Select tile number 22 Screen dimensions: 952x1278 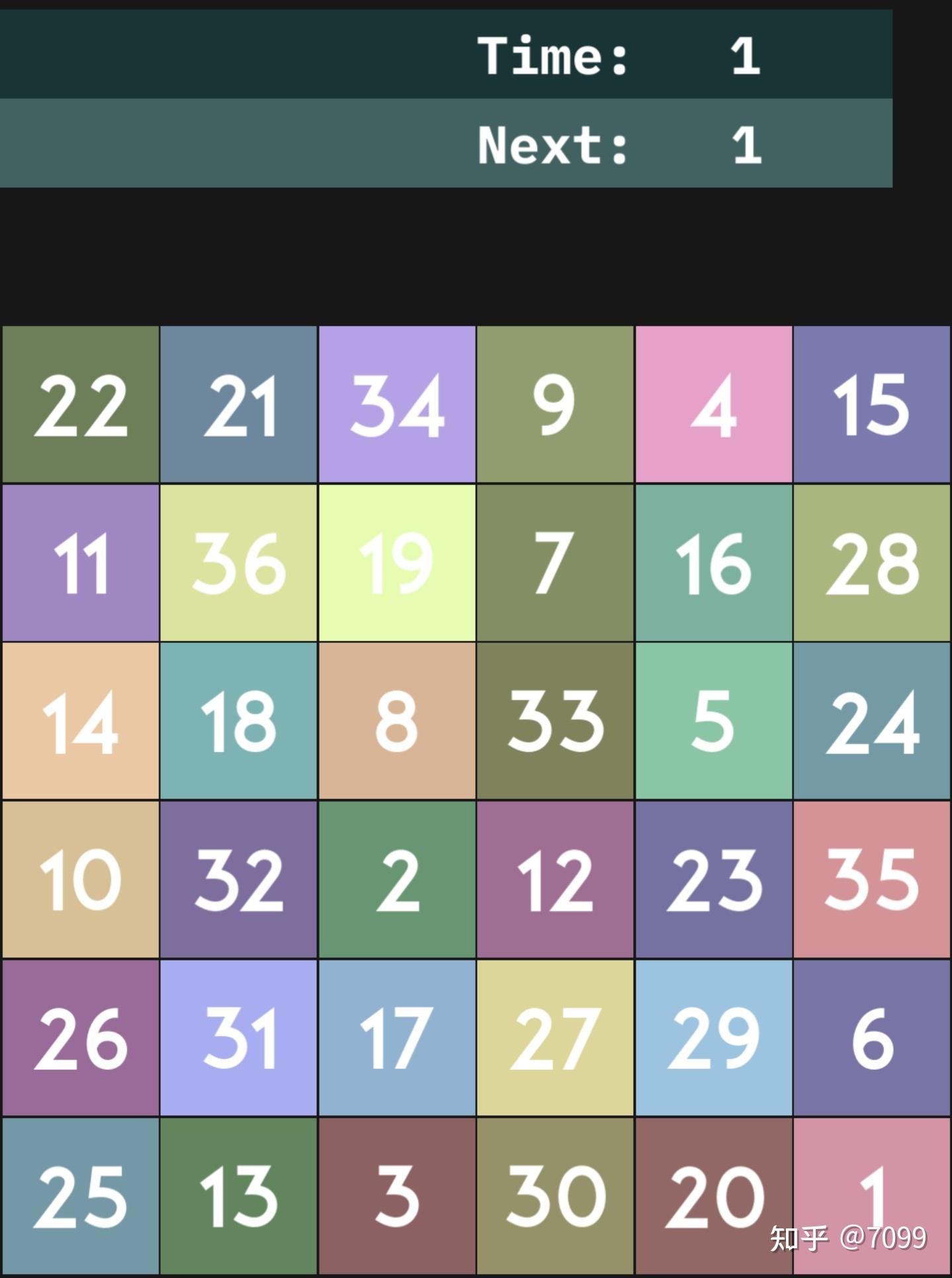coord(80,404)
